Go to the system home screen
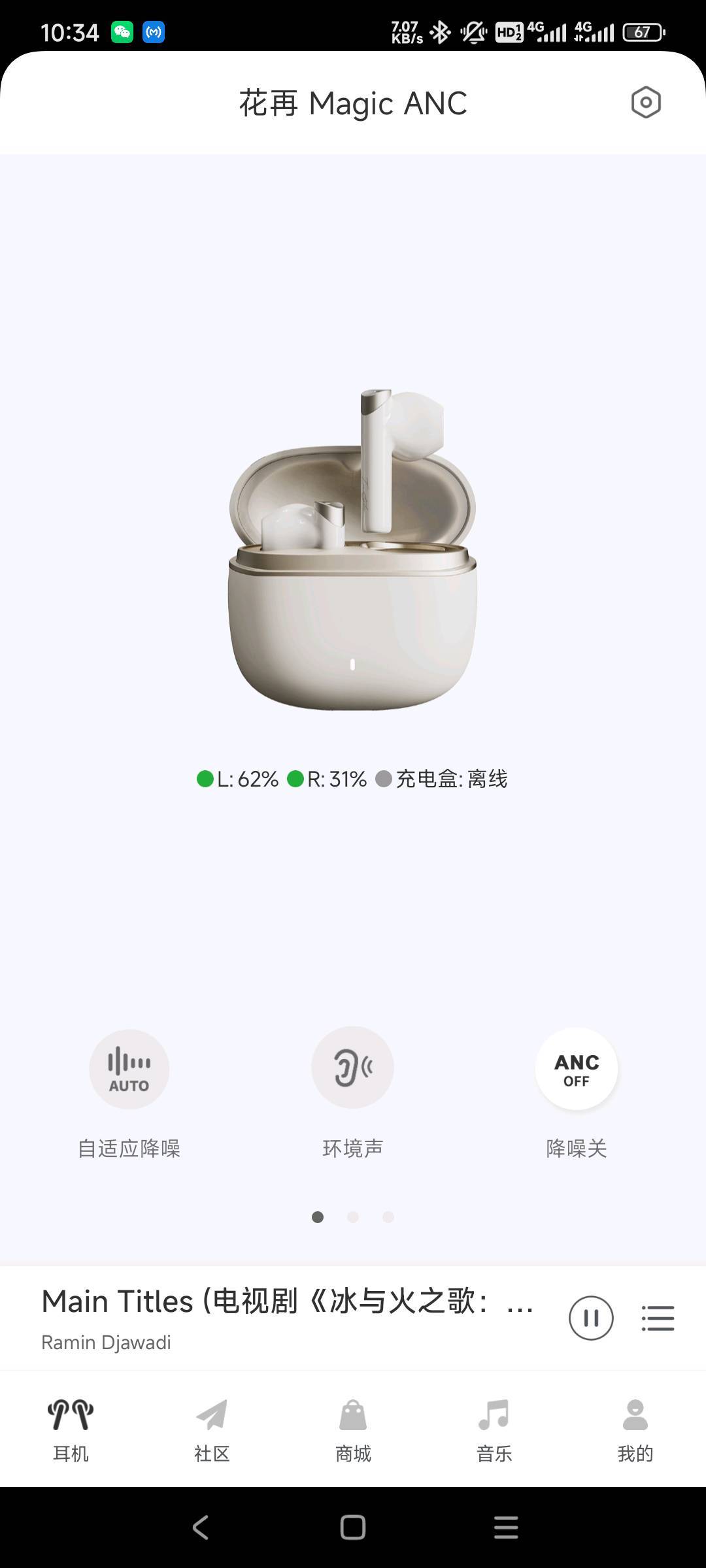Screen dimensions: 706x1568 pos(353,1527)
